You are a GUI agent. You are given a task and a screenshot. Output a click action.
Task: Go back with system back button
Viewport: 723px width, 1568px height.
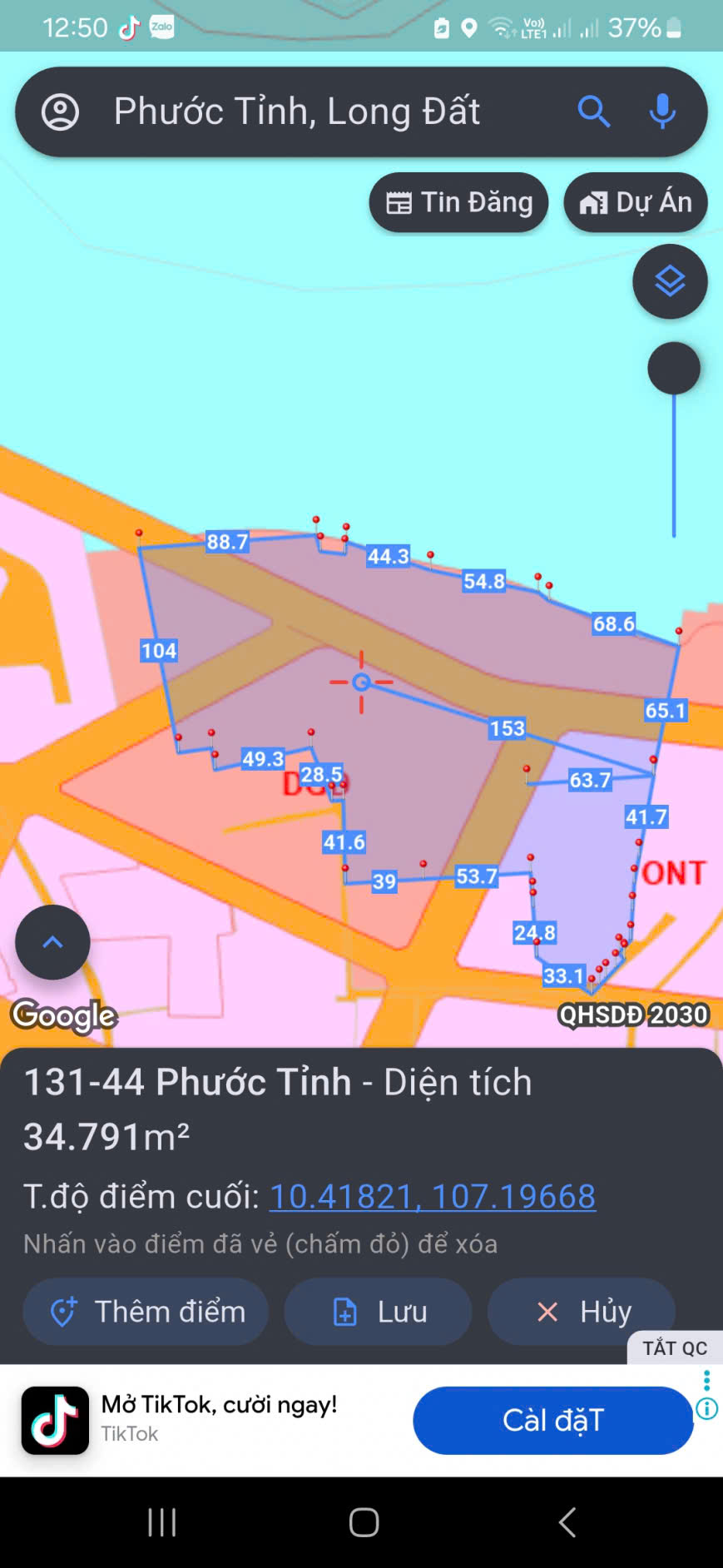coord(567,1522)
